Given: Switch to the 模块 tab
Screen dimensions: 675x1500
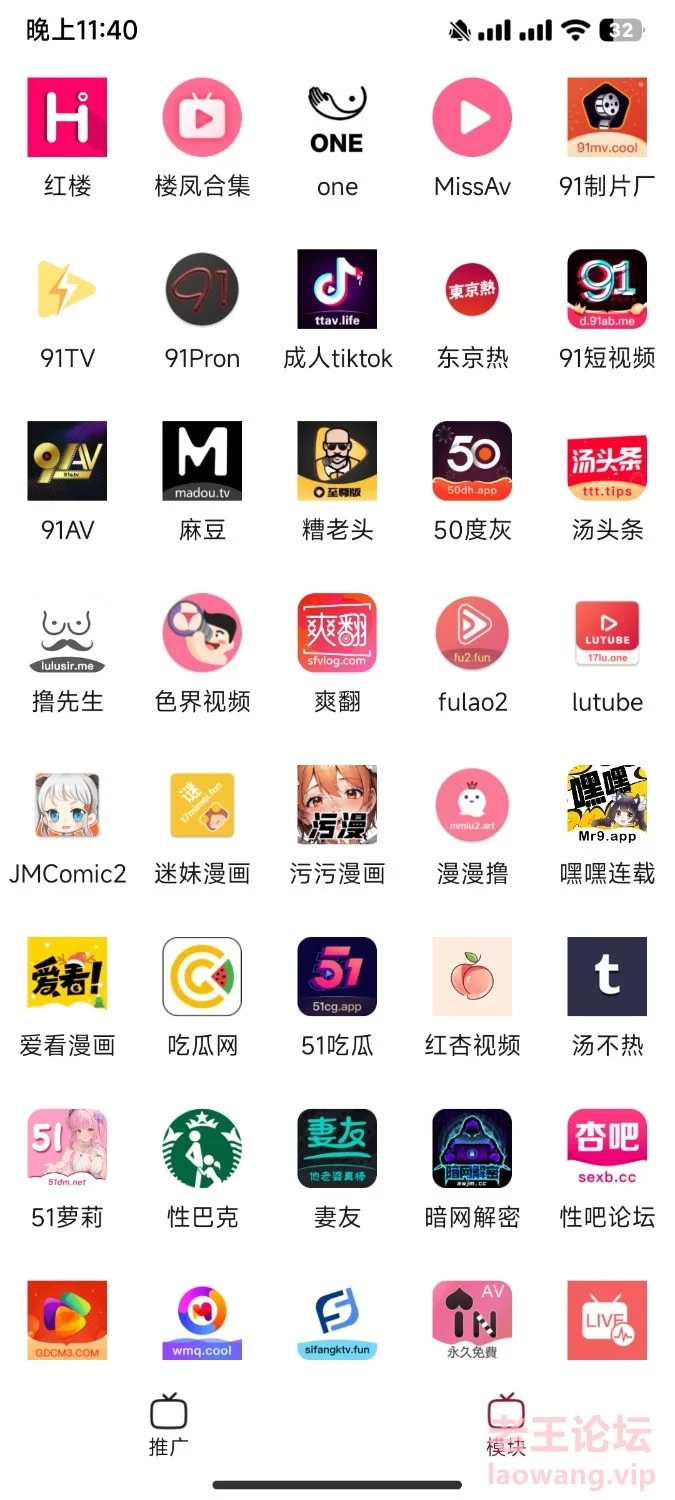Looking at the screenshot, I should (506, 1424).
